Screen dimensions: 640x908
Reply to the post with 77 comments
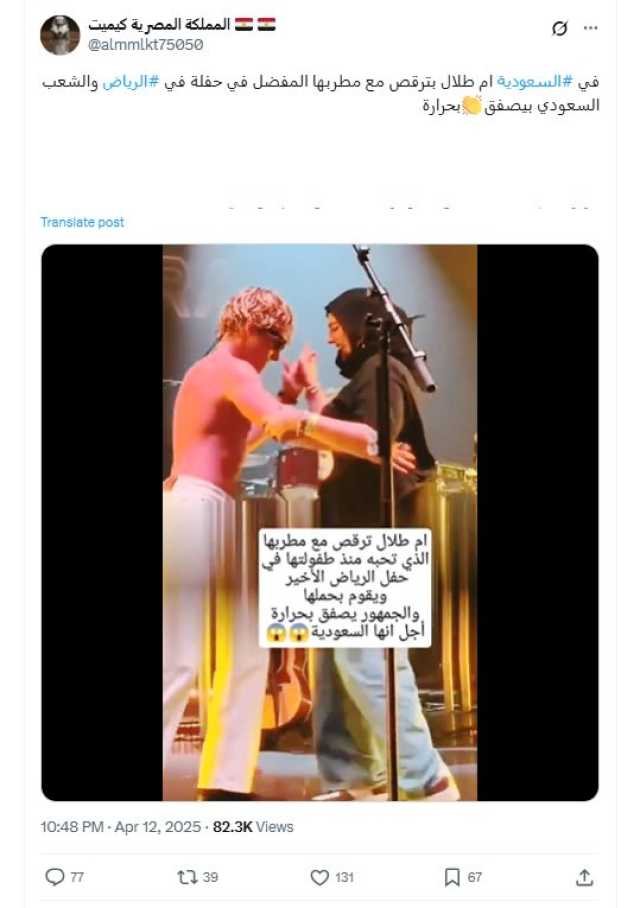point(55,877)
